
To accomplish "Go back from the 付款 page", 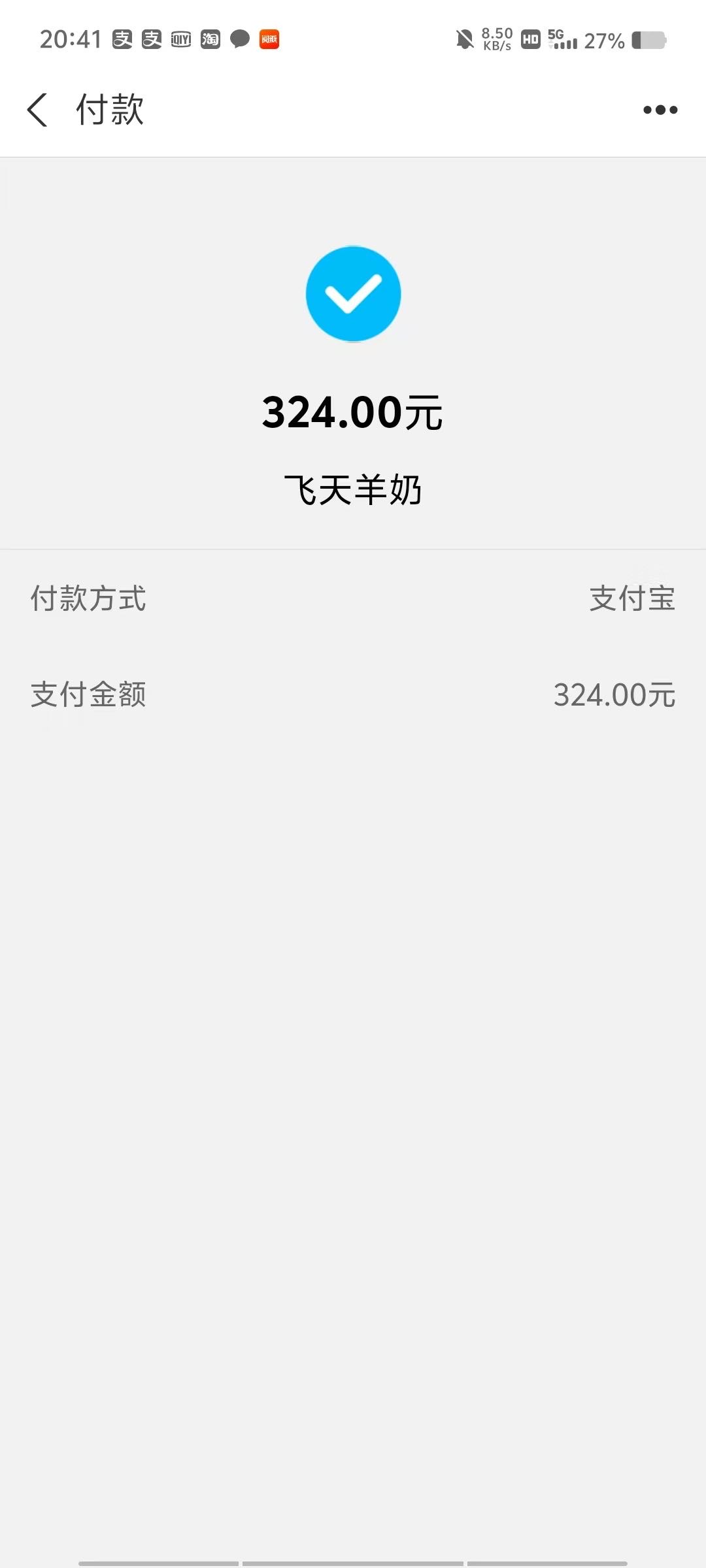I will (x=37, y=110).
